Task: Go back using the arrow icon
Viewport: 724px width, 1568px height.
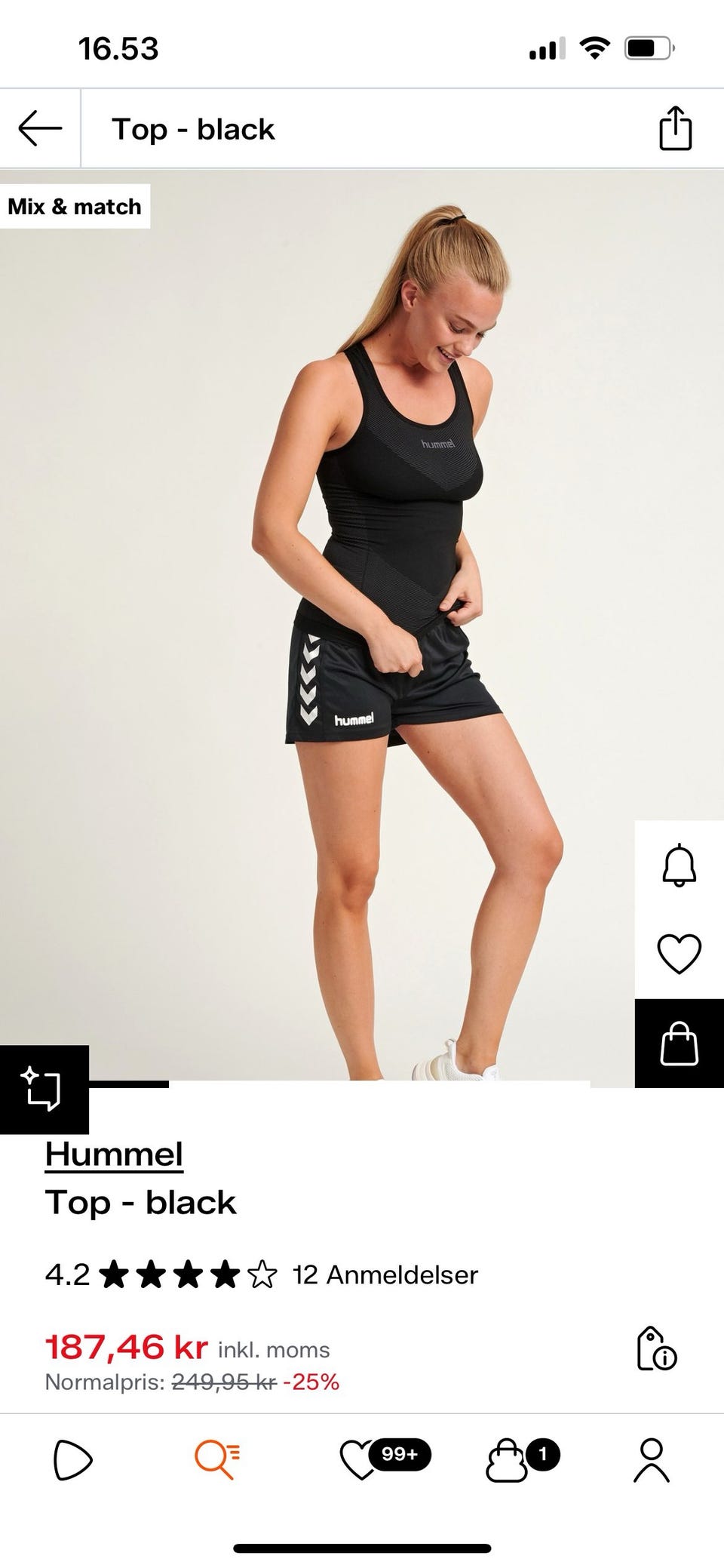Action: pos(40,128)
